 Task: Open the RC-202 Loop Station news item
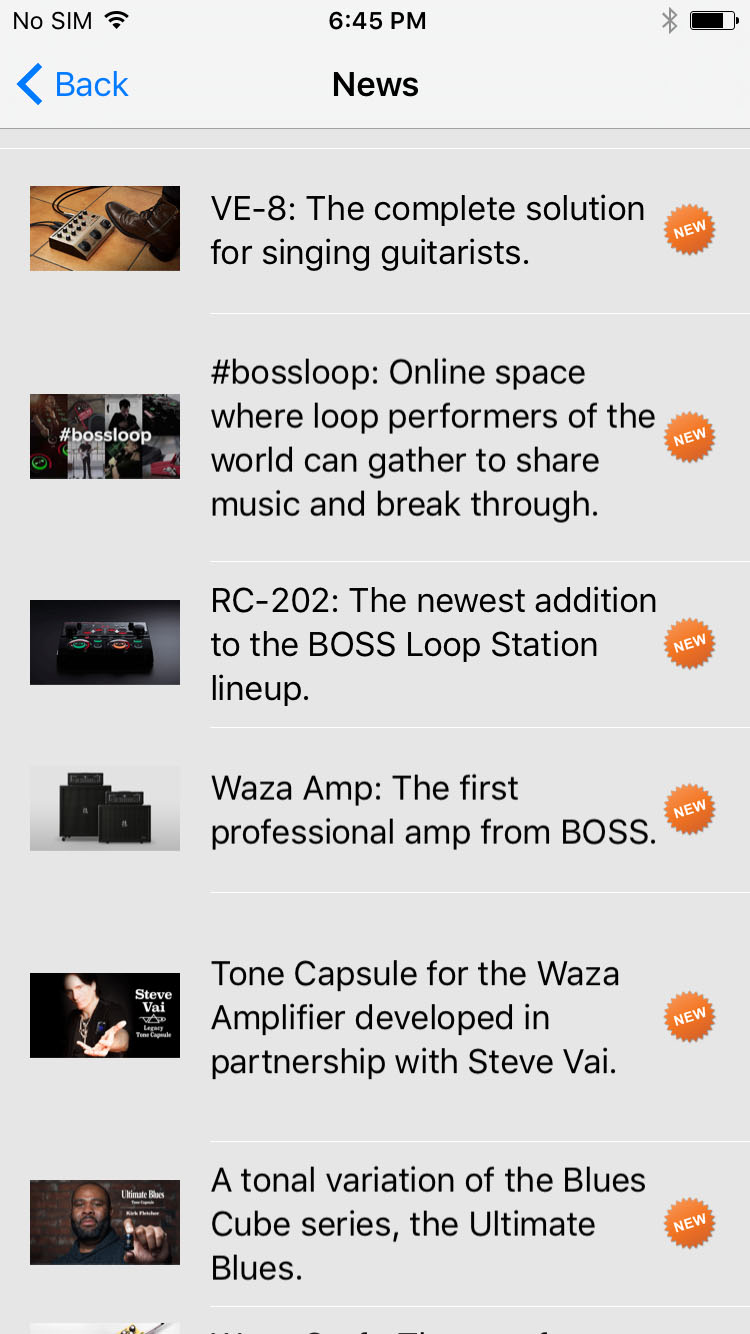[432, 644]
